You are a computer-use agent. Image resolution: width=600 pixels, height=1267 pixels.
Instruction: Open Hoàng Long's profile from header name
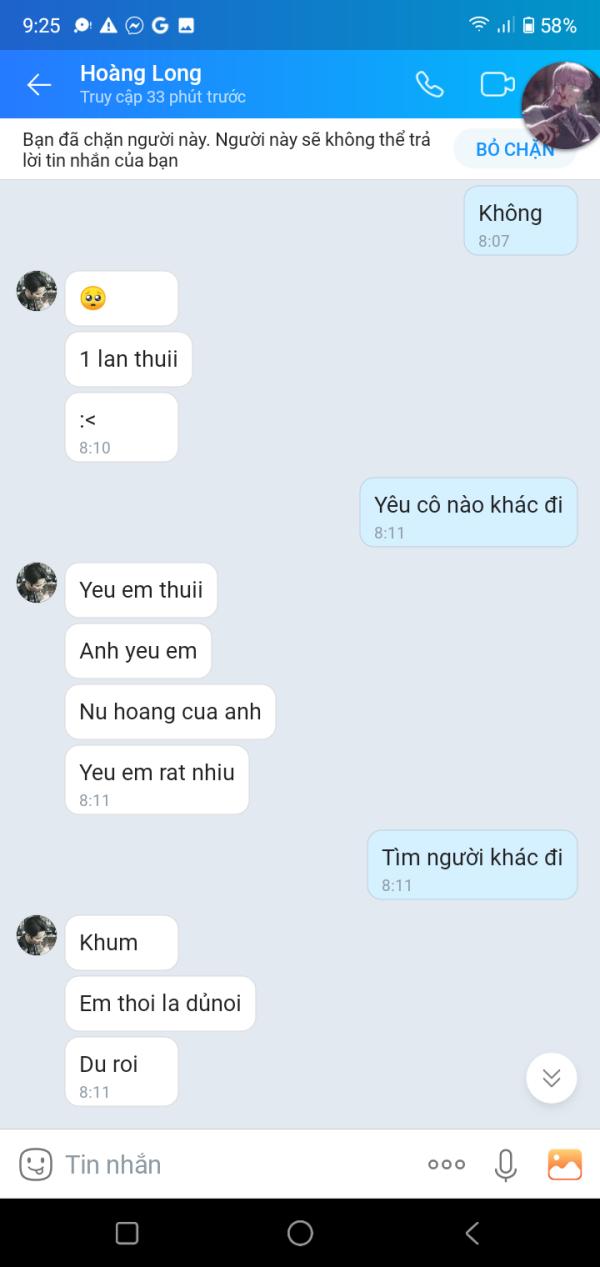[x=141, y=74]
